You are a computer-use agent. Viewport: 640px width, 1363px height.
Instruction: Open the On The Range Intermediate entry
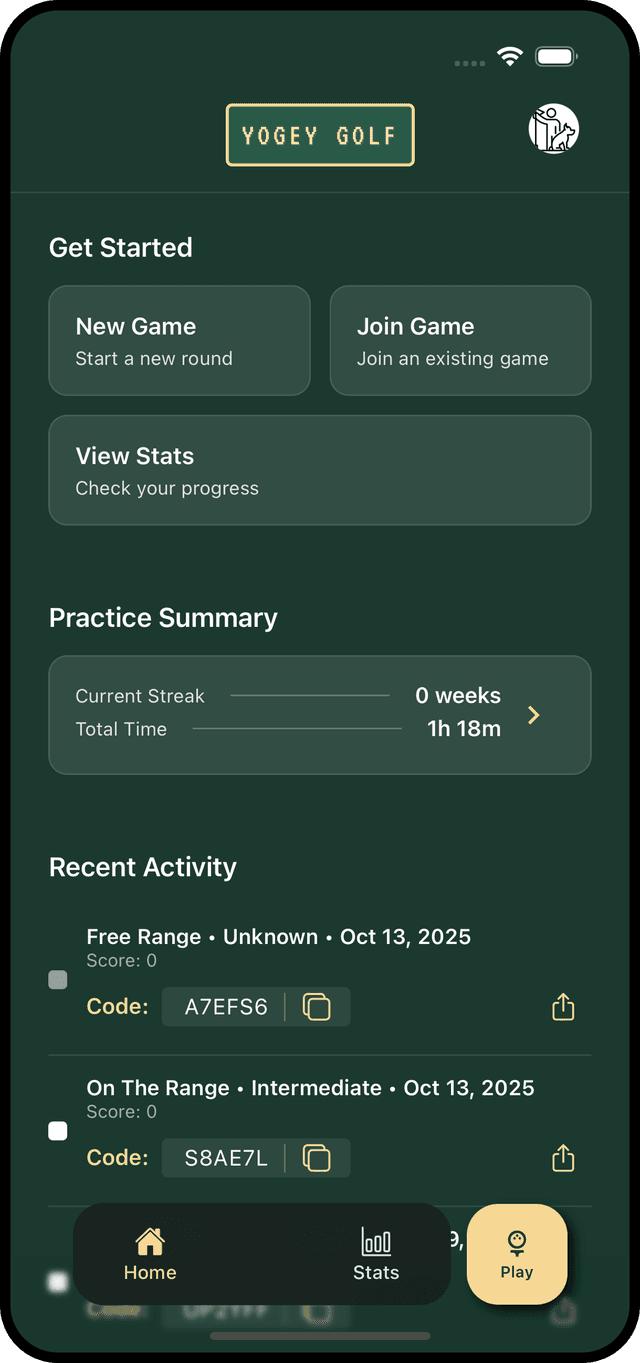[x=310, y=1089]
